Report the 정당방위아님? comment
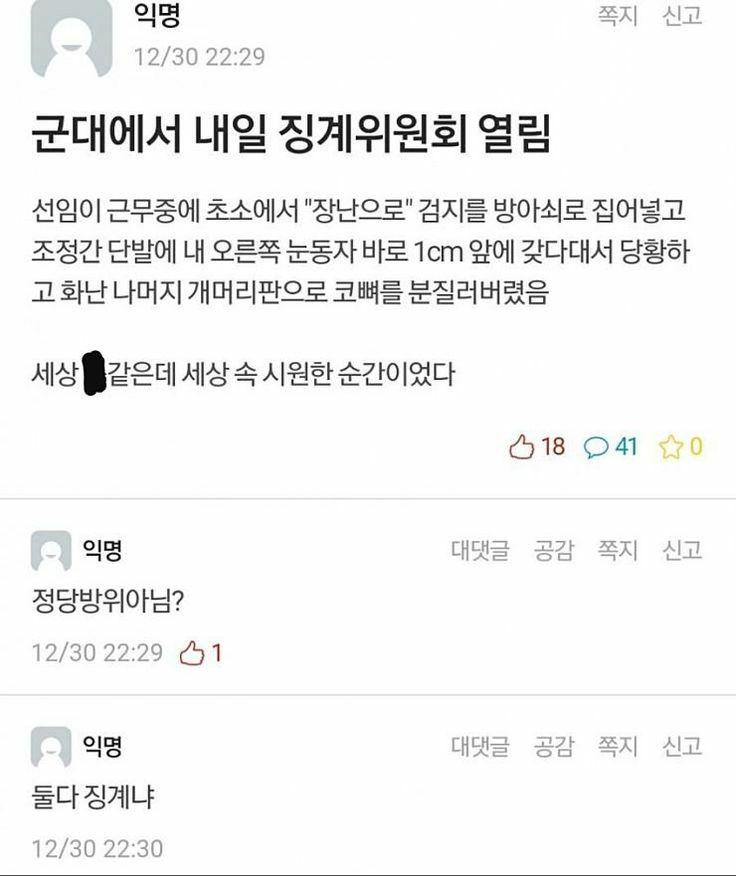736x876 pixels. coord(682,550)
